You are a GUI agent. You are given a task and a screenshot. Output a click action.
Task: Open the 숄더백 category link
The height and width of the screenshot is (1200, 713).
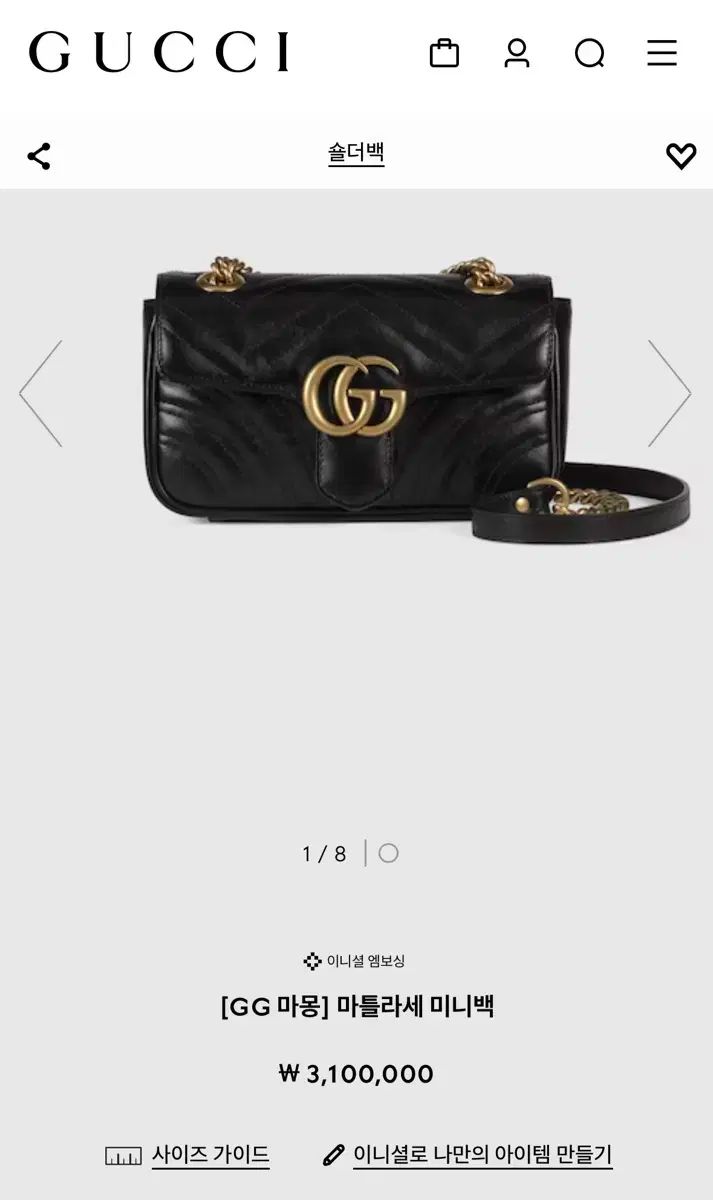[356, 153]
